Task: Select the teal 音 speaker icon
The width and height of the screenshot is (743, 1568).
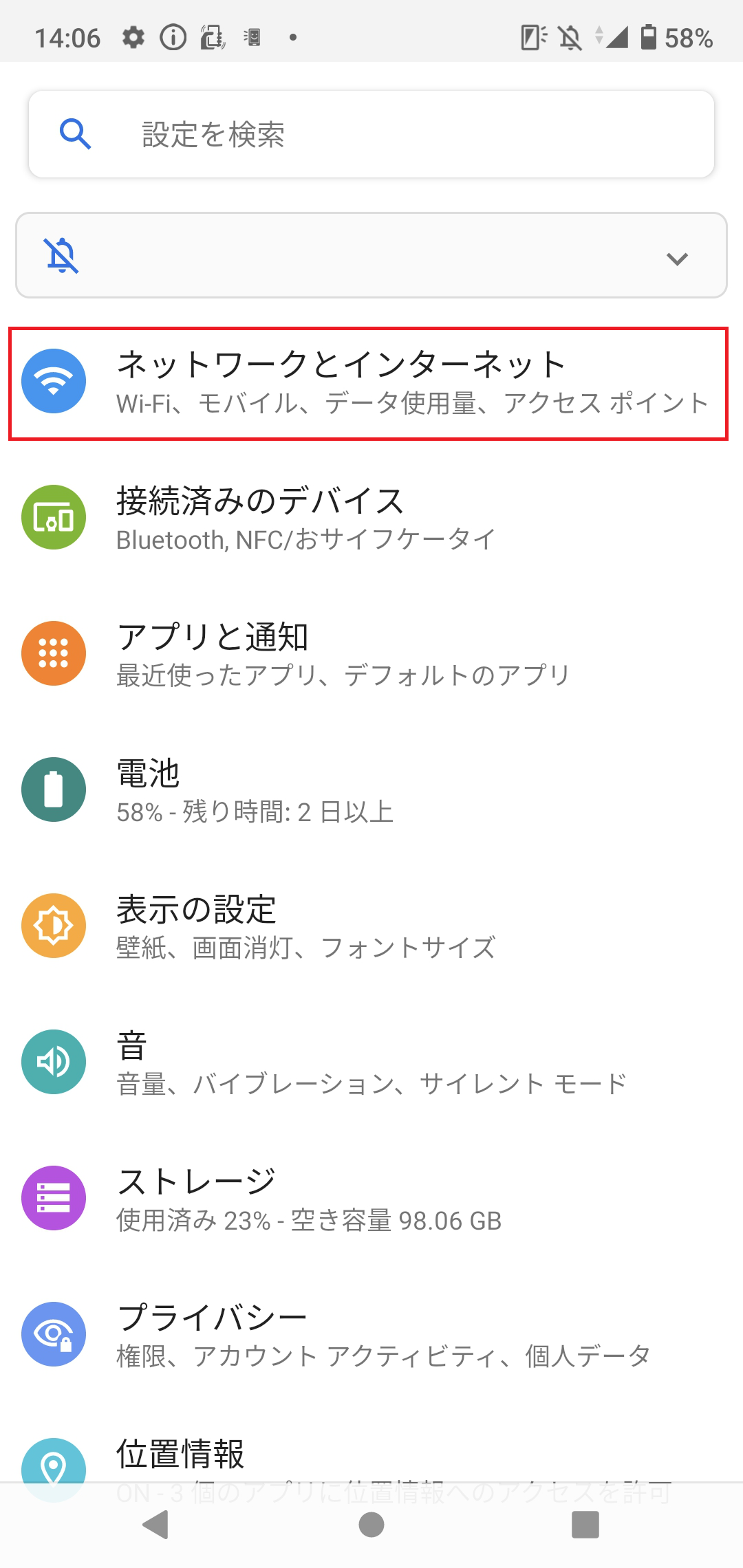Action: click(54, 1061)
